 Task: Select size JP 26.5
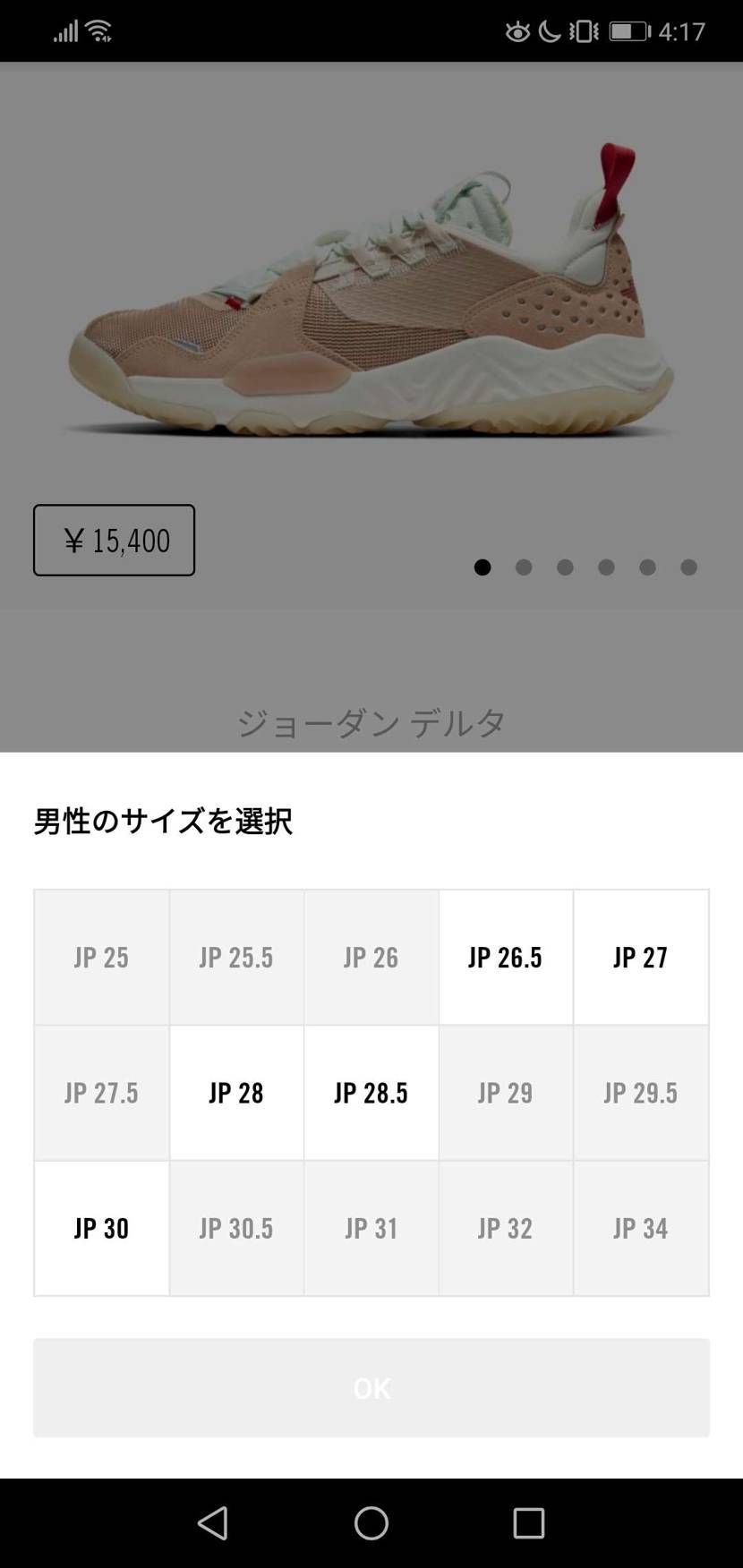(506, 957)
